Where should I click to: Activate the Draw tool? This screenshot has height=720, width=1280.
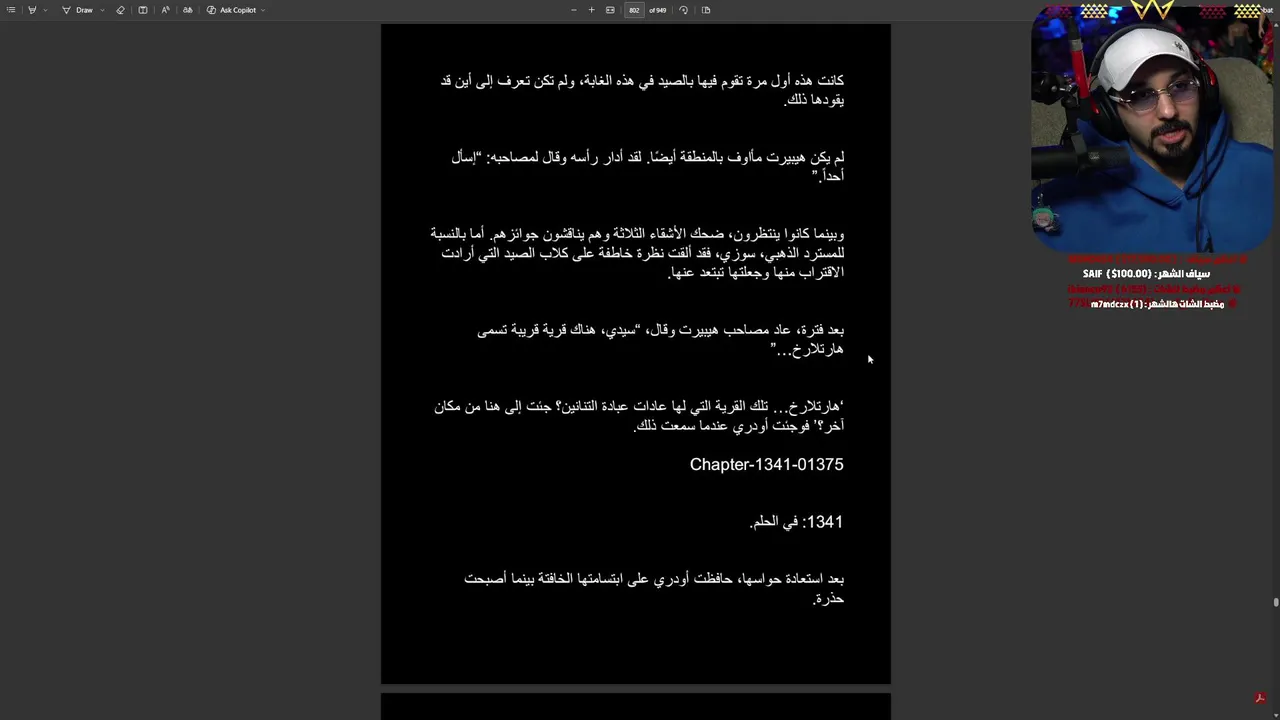[78, 10]
